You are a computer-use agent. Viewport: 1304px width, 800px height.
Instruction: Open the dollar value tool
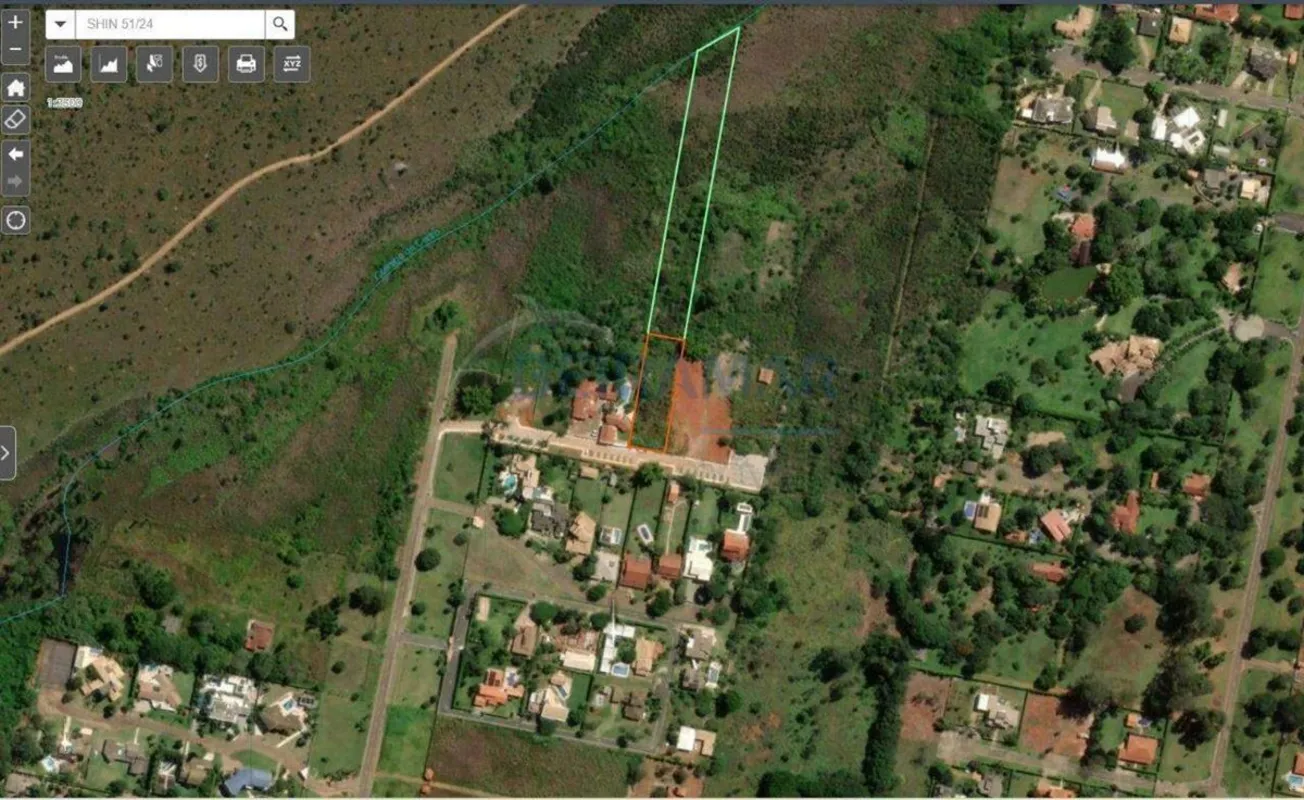[x=200, y=64]
